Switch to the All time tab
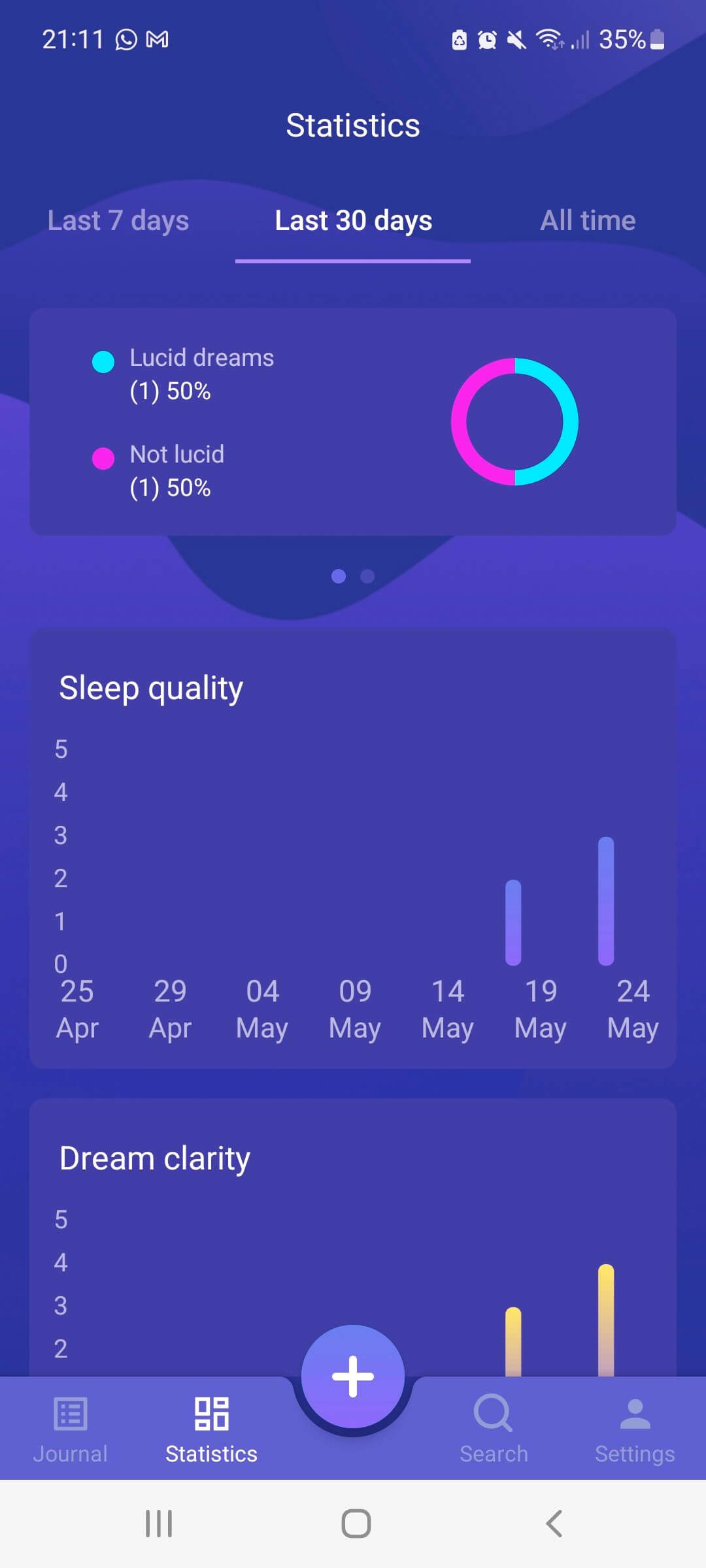 [587, 221]
